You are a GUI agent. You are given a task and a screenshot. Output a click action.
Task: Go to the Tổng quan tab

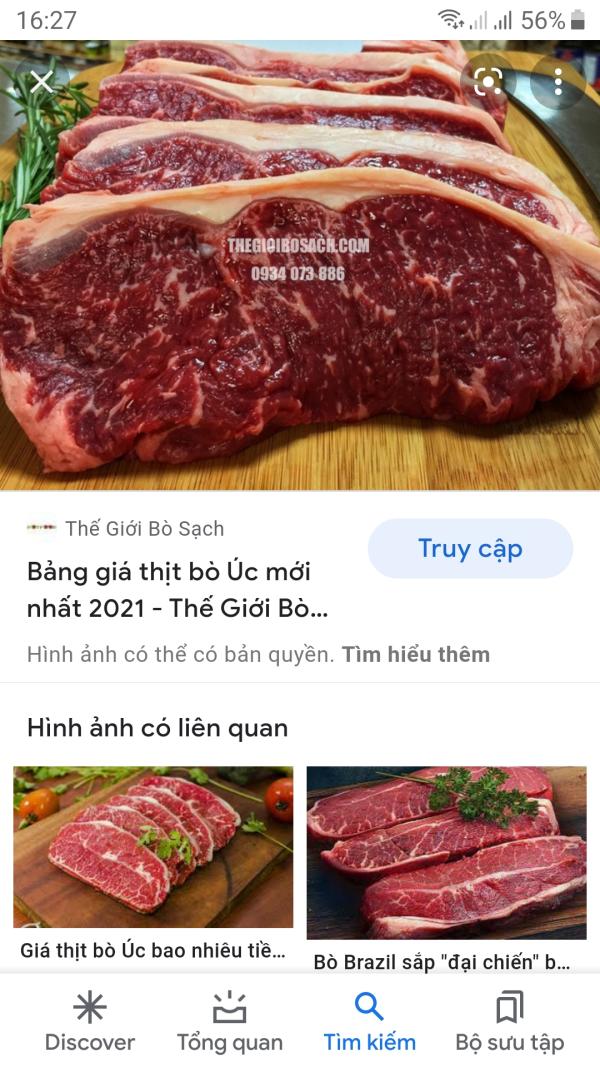[x=230, y=1022]
